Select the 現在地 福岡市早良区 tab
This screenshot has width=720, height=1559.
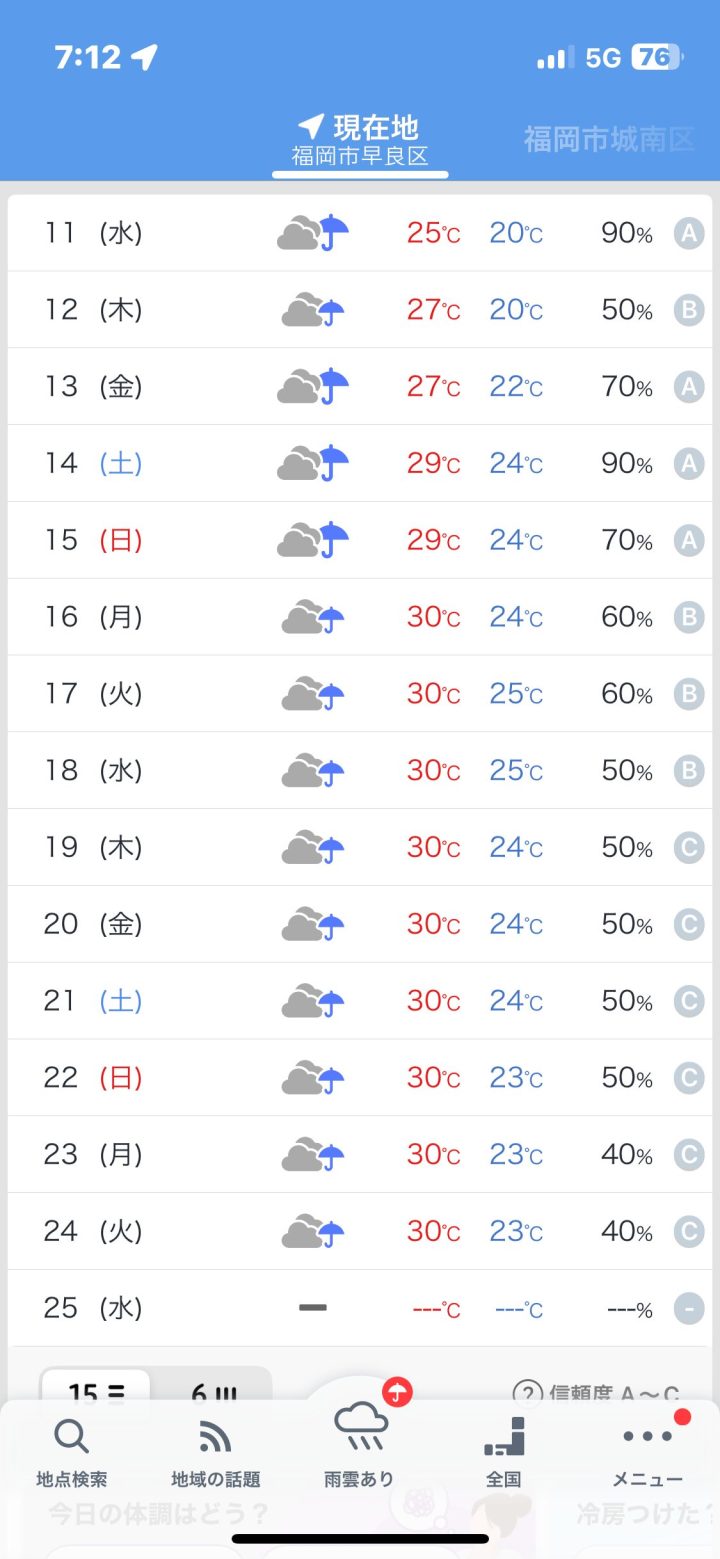click(360, 141)
